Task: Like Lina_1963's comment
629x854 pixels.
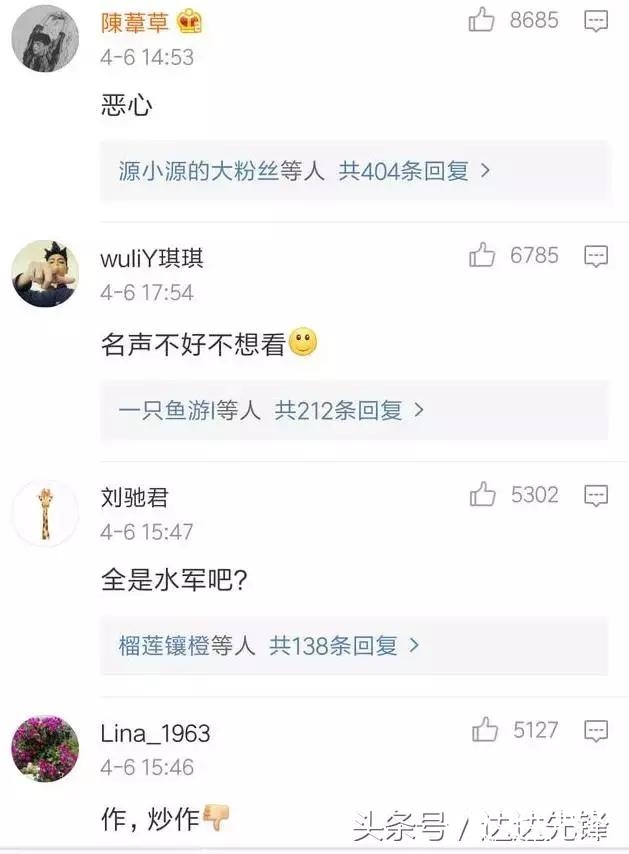Action: point(485,731)
